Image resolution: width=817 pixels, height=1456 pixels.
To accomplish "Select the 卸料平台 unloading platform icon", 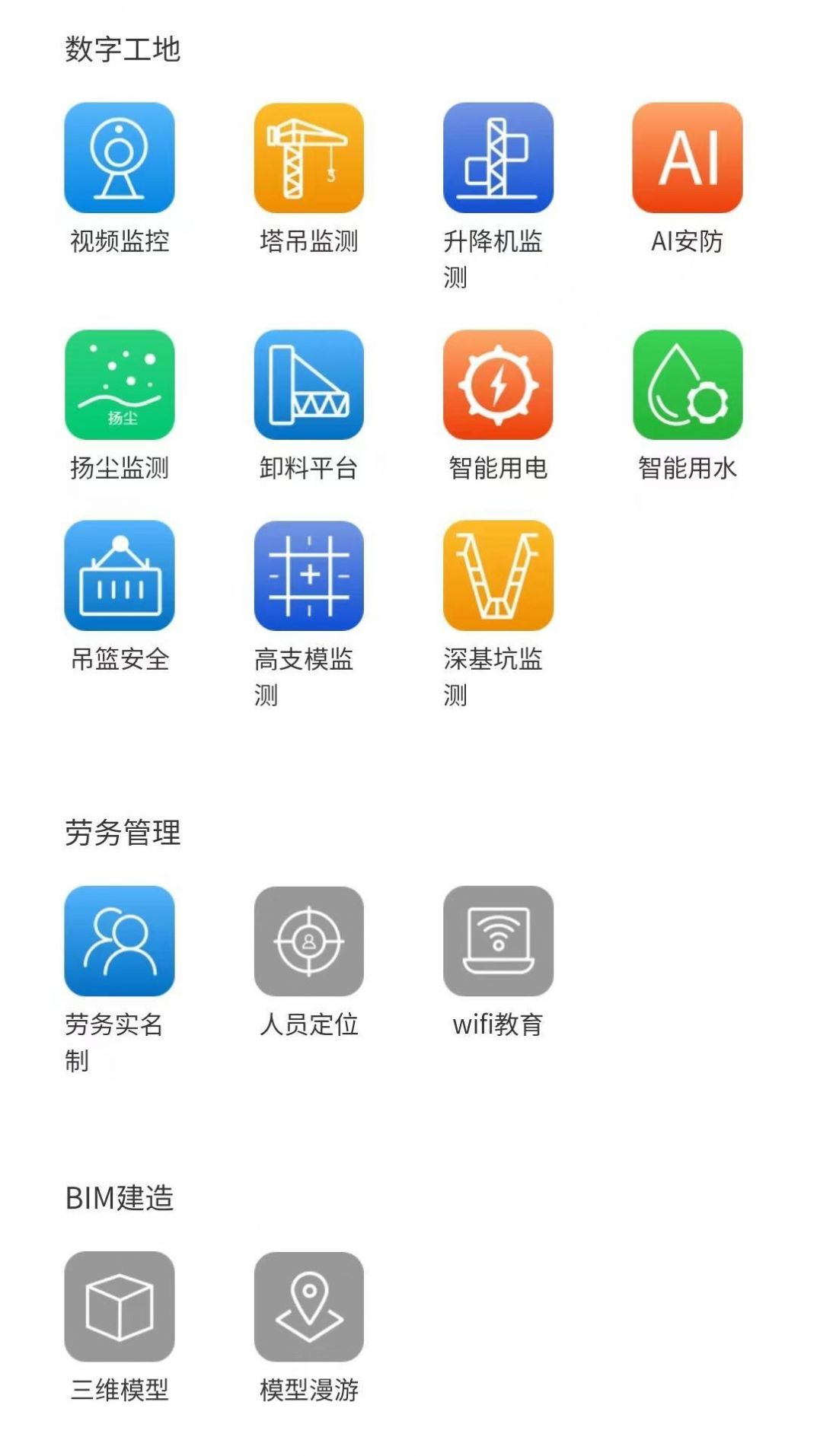I will tap(308, 387).
